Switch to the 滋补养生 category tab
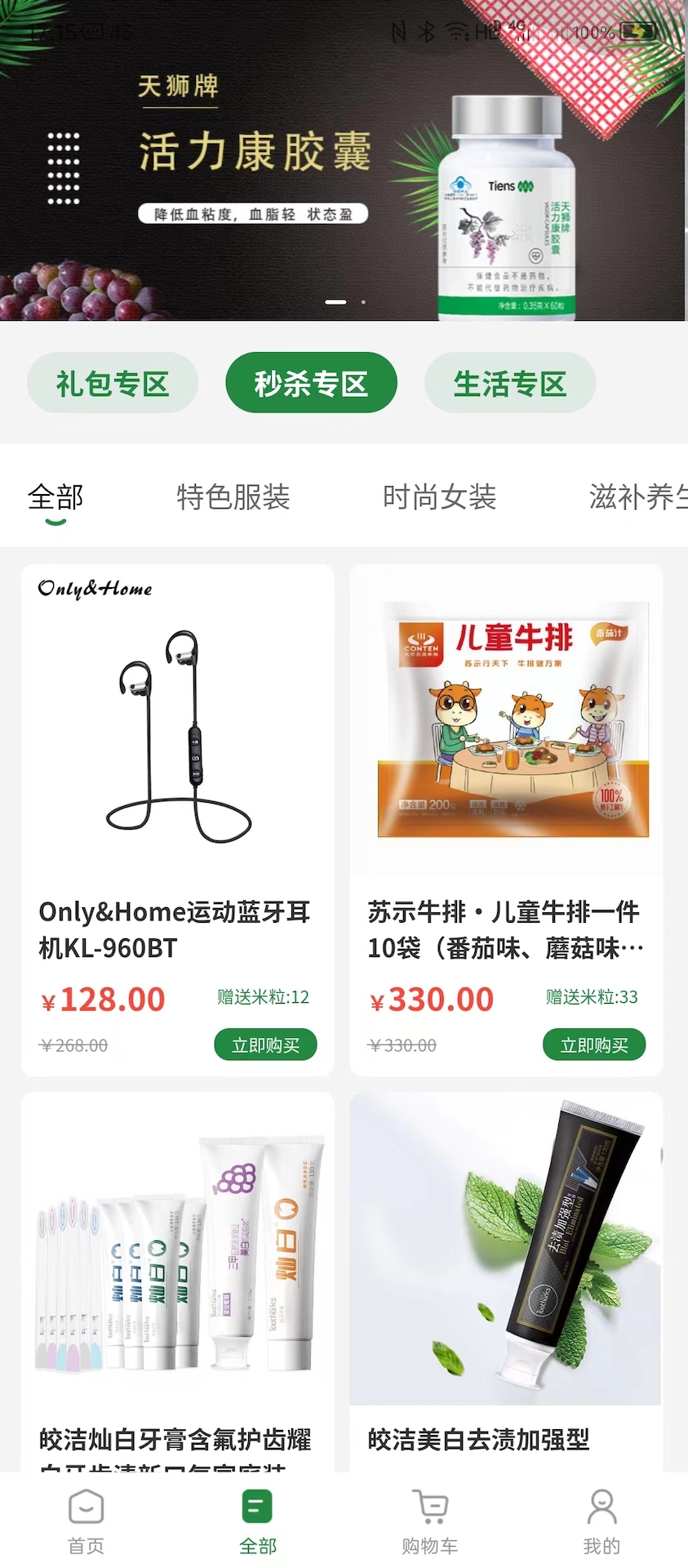The height and width of the screenshot is (1568, 688). click(x=637, y=497)
